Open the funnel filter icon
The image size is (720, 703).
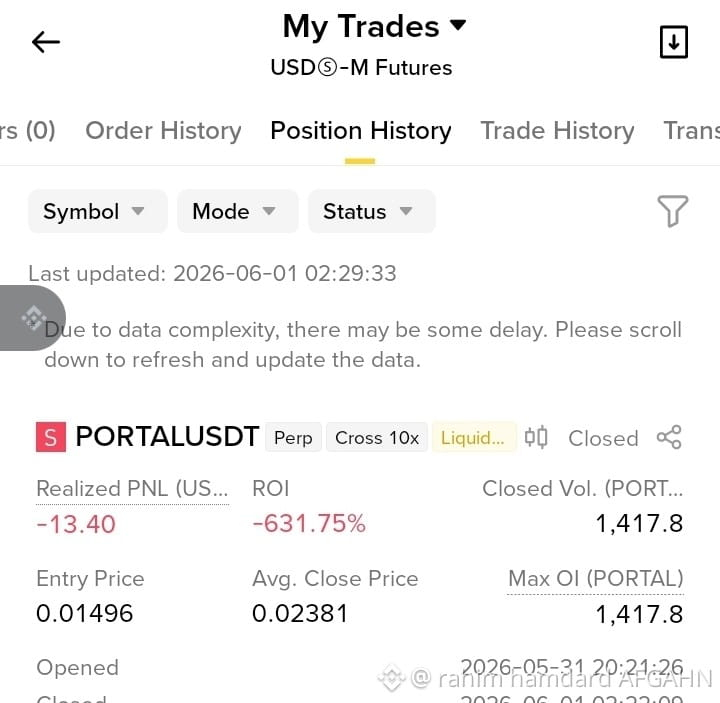pos(672,211)
